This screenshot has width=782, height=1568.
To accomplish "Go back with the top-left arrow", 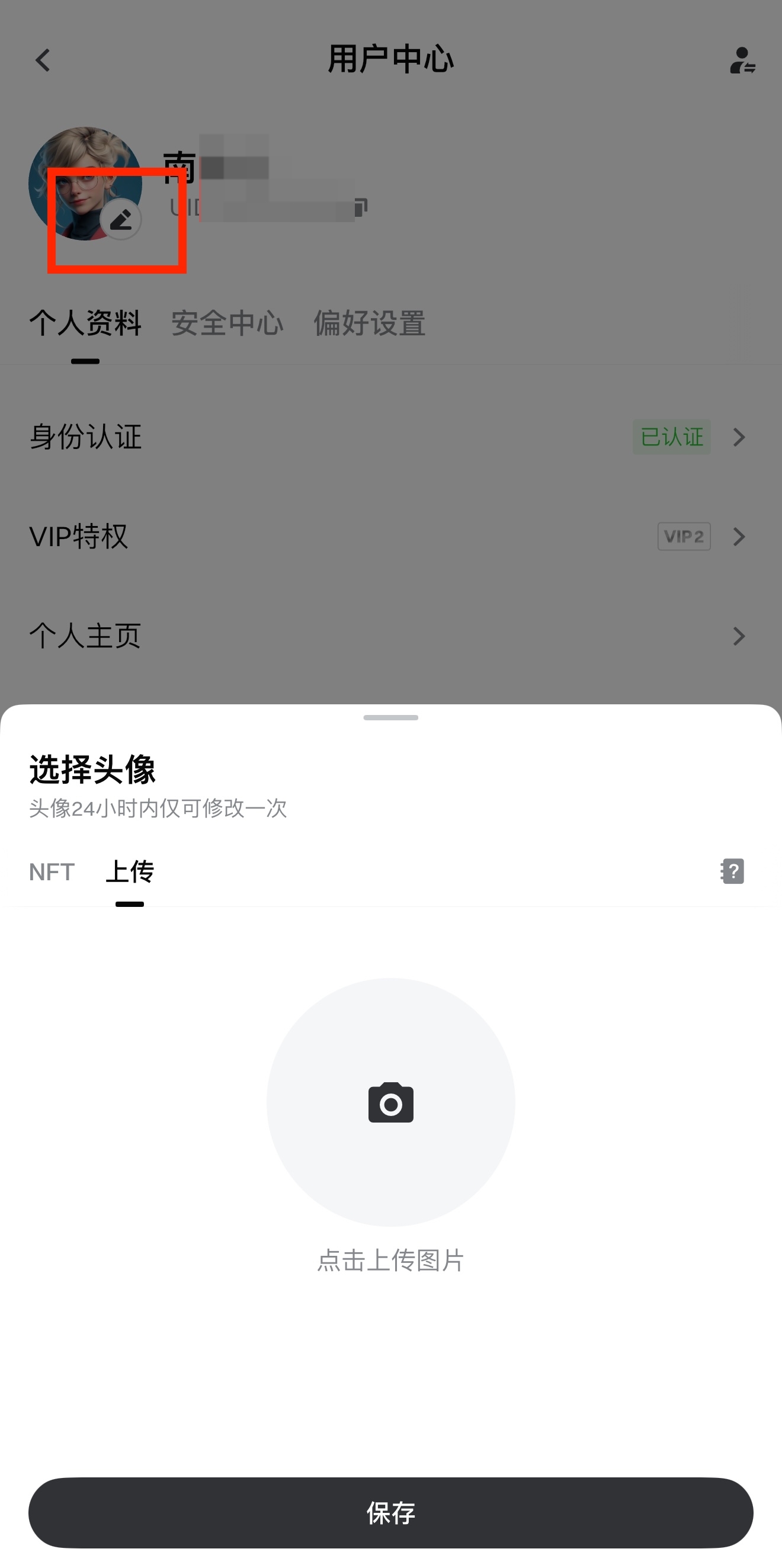I will (43, 60).
